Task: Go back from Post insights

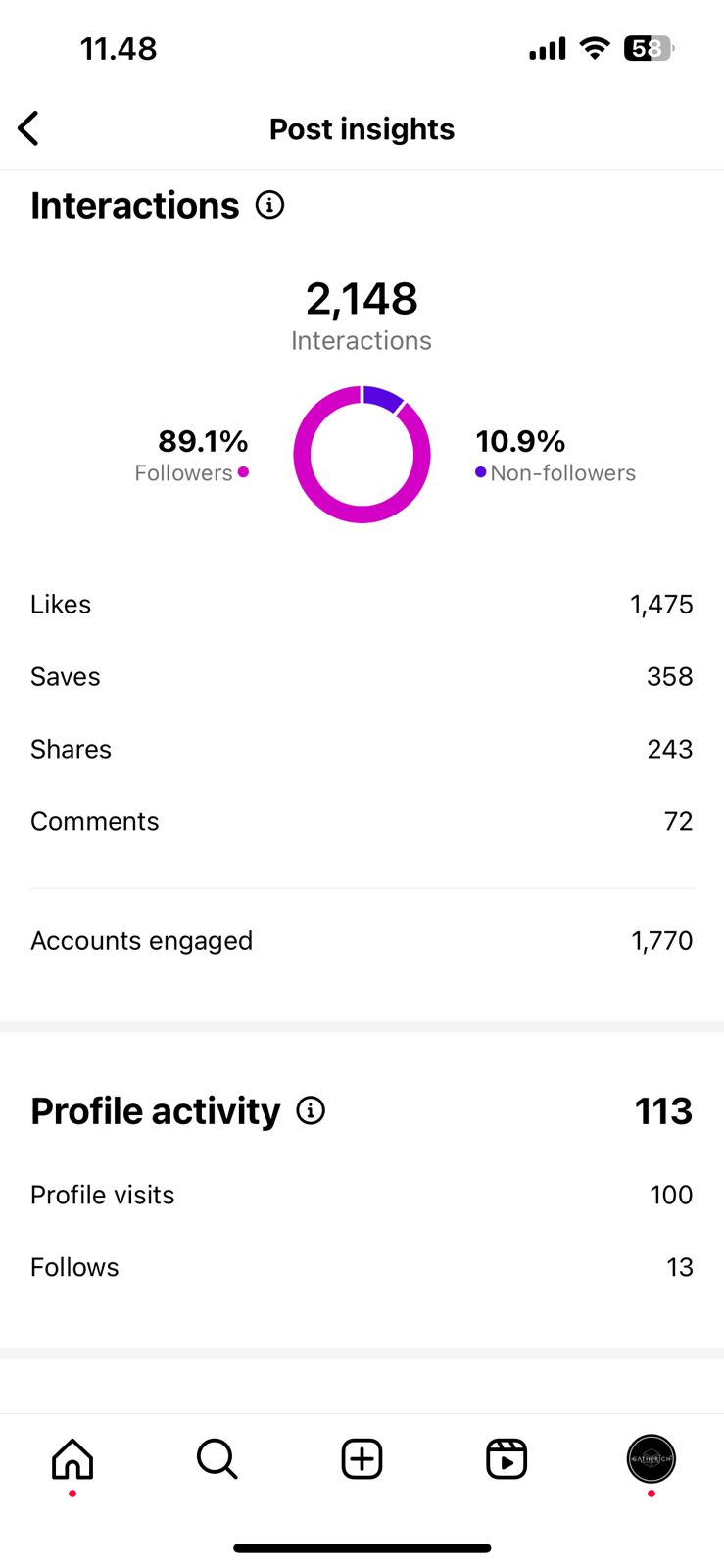Action: tap(28, 128)
